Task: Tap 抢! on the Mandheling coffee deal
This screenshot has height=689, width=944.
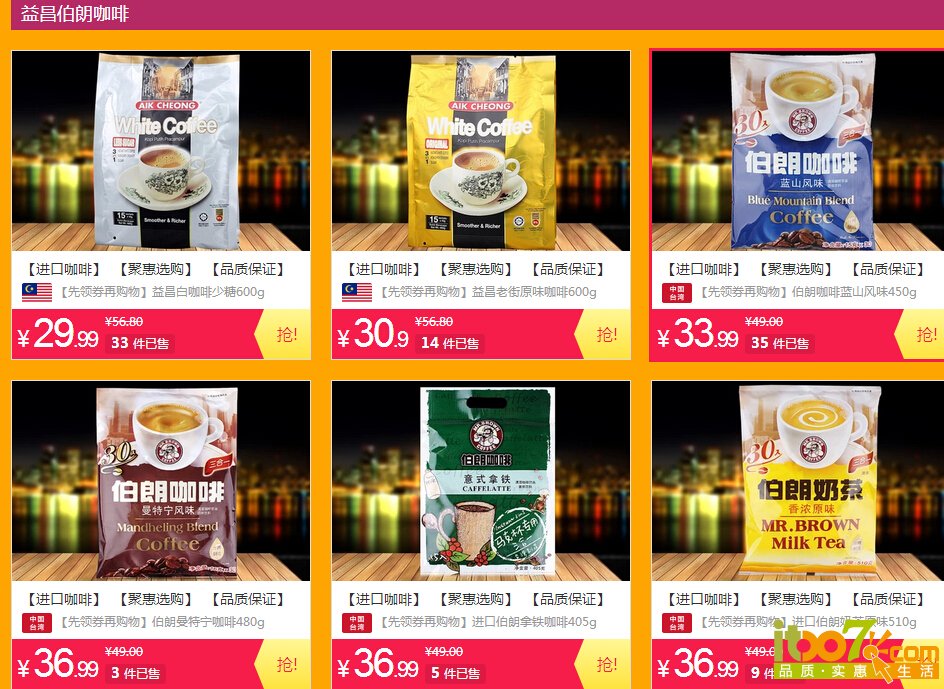Action: tap(287, 664)
